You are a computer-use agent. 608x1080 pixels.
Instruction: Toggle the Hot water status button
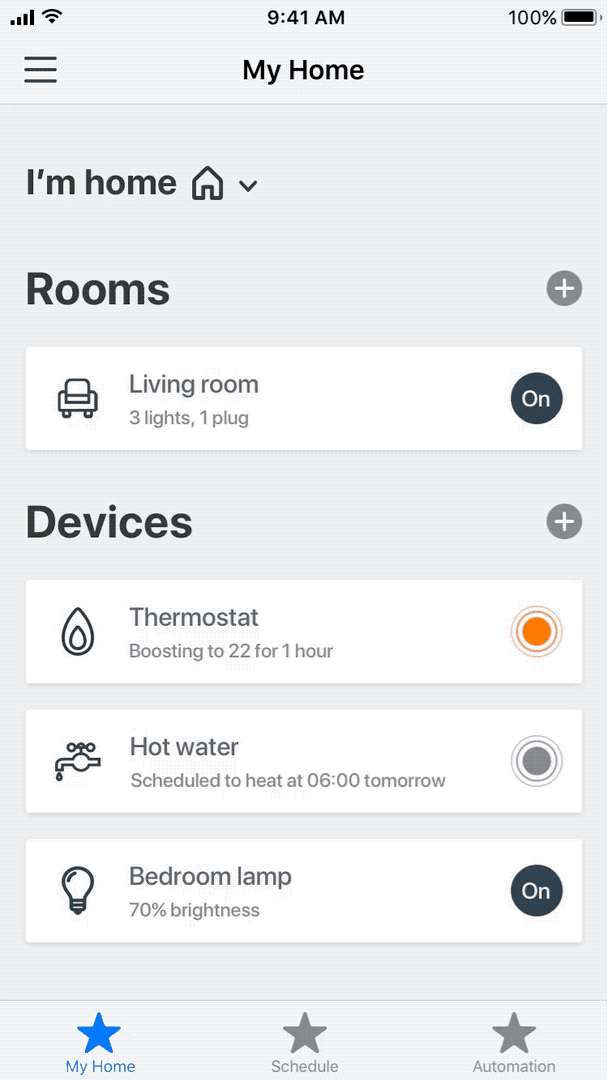[536, 761]
